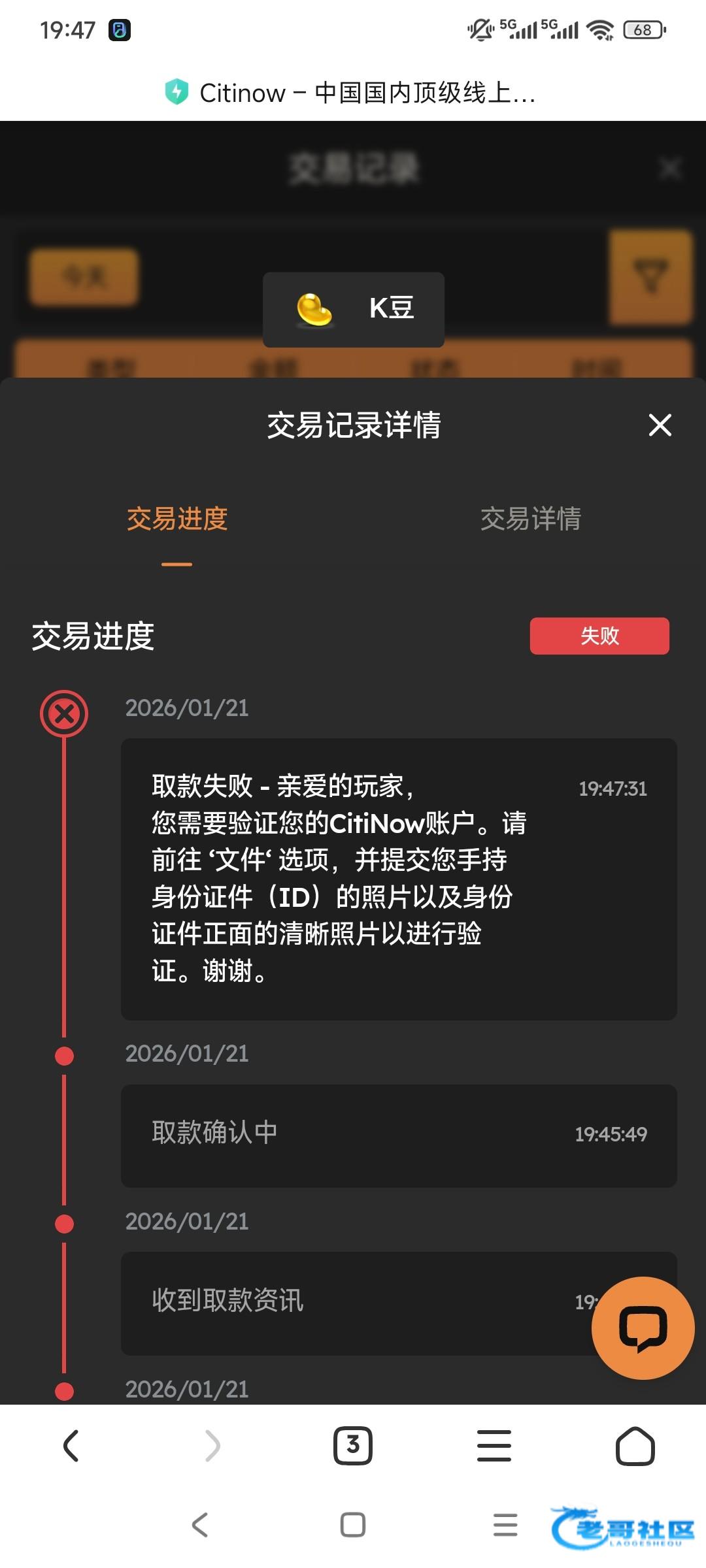
Task: Select the 交易进度 tab
Action: [177, 519]
